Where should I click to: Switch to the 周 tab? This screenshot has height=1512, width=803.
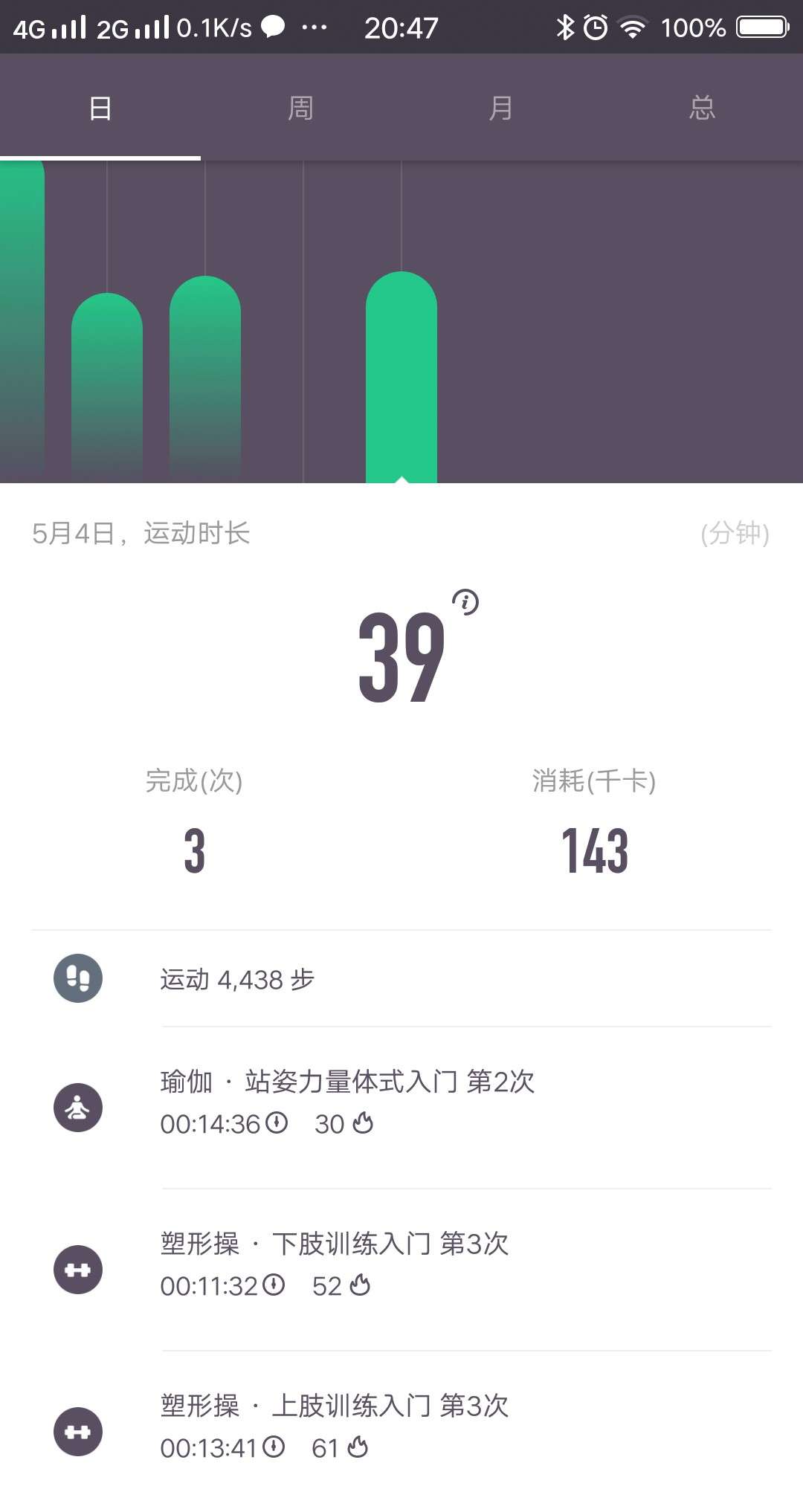pyautogui.click(x=301, y=107)
